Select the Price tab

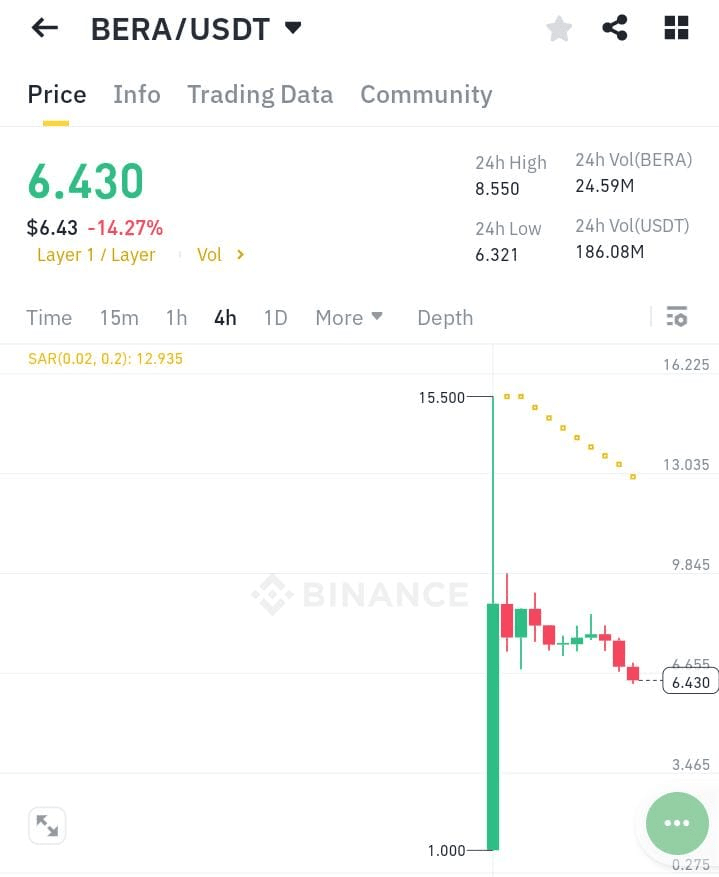(x=57, y=94)
